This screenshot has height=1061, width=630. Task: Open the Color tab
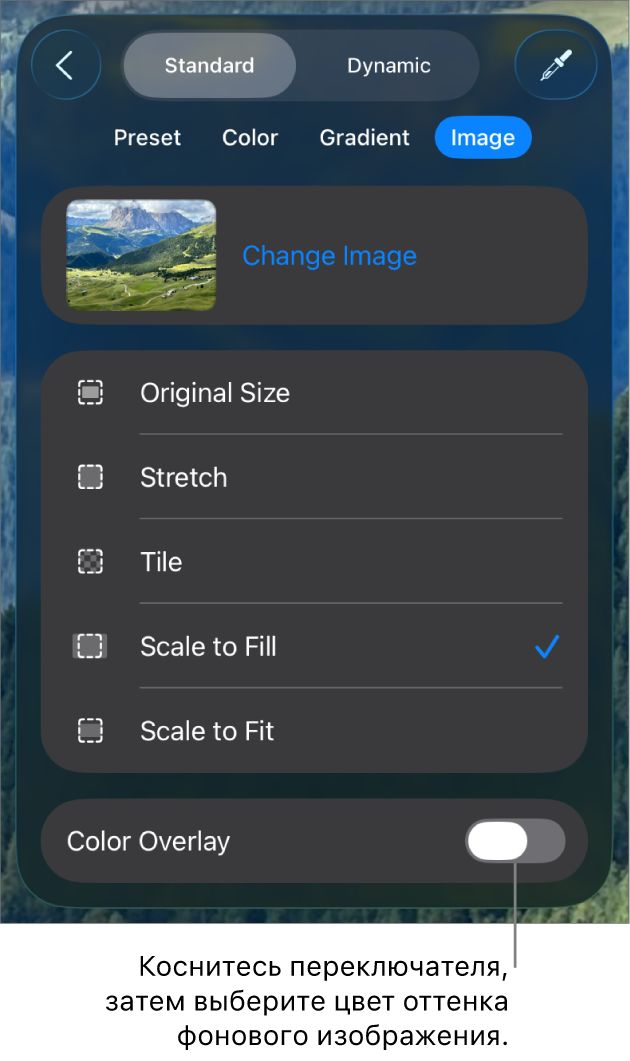250,138
